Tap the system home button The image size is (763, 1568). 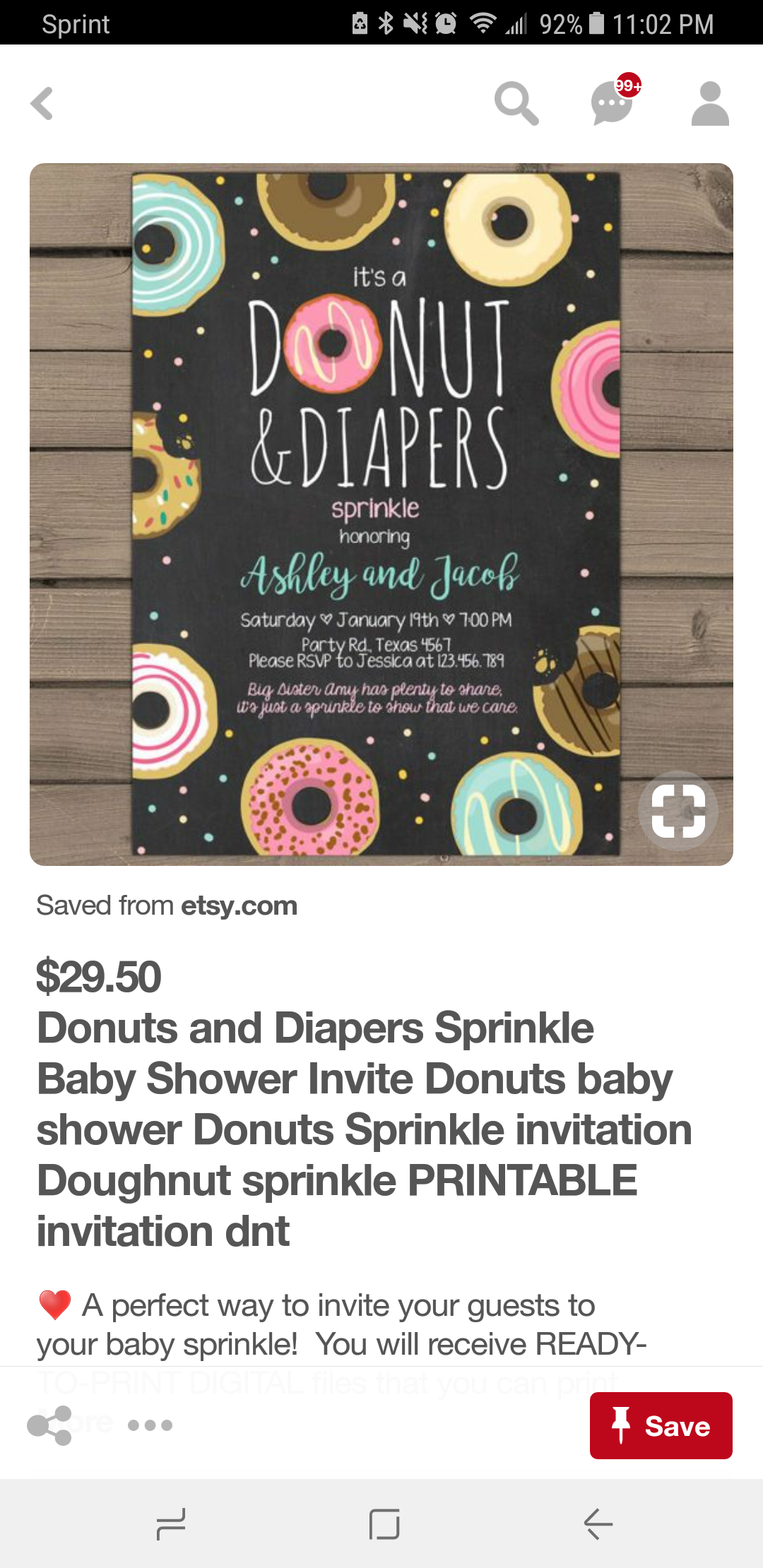pos(384,1524)
